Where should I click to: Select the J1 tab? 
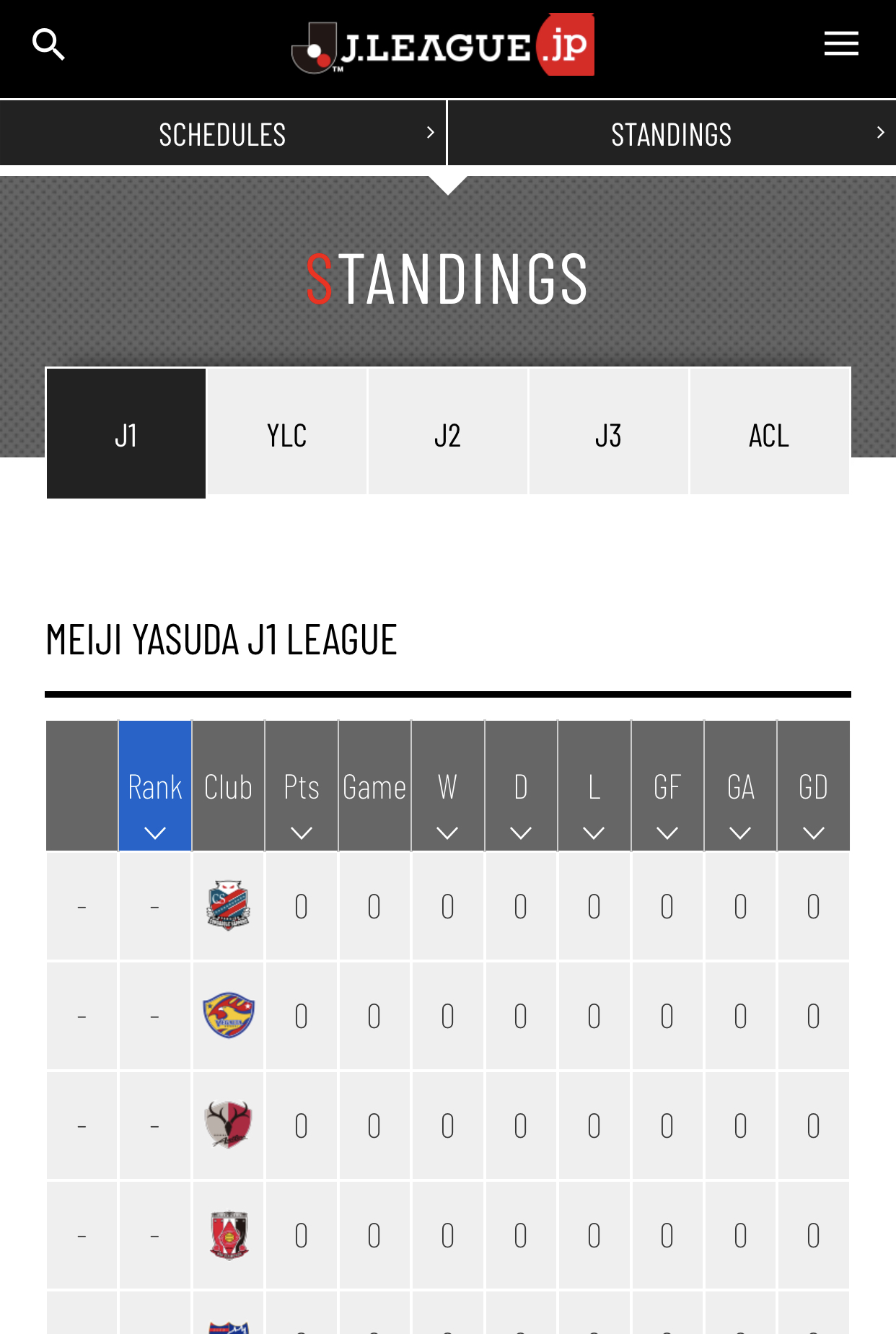[x=126, y=434]
